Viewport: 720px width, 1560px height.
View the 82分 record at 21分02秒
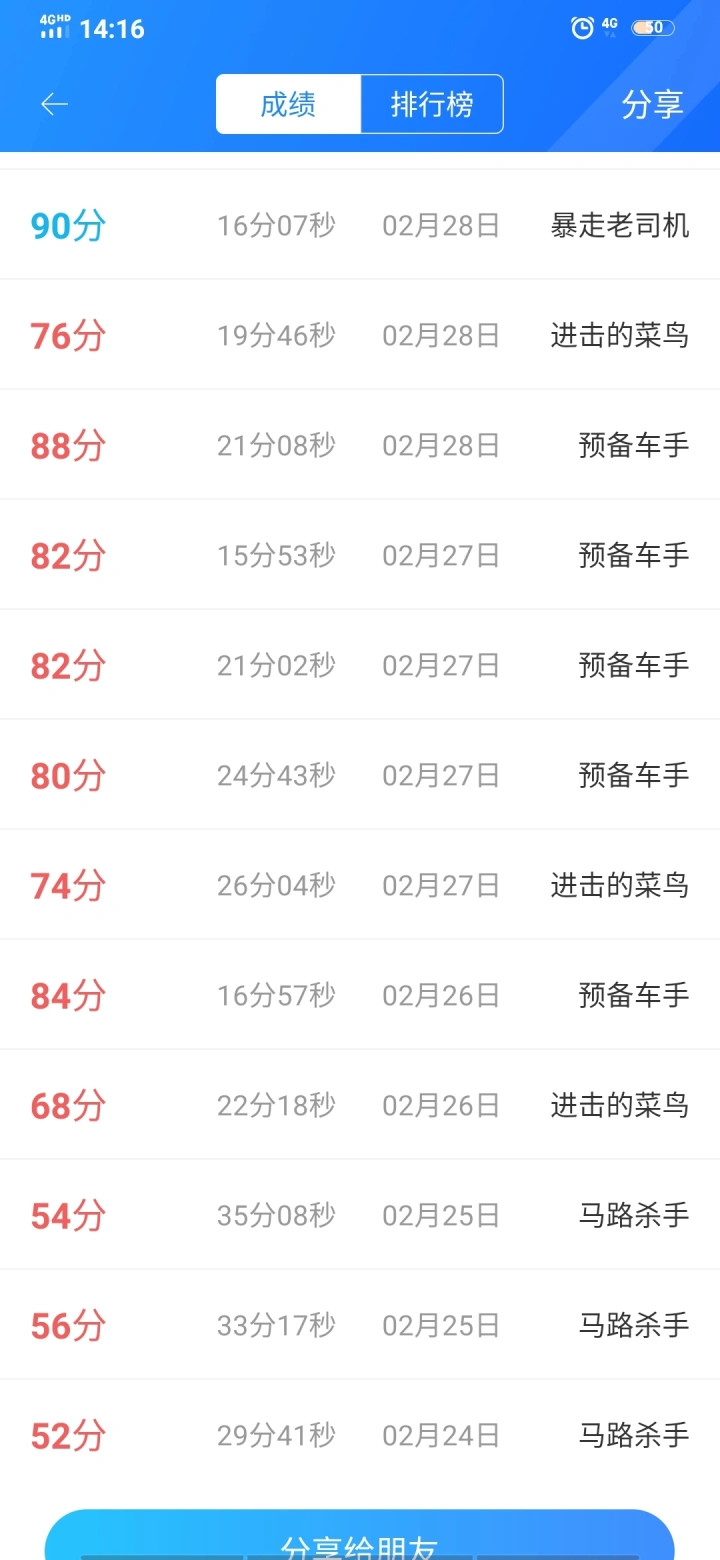coord(360,665)
